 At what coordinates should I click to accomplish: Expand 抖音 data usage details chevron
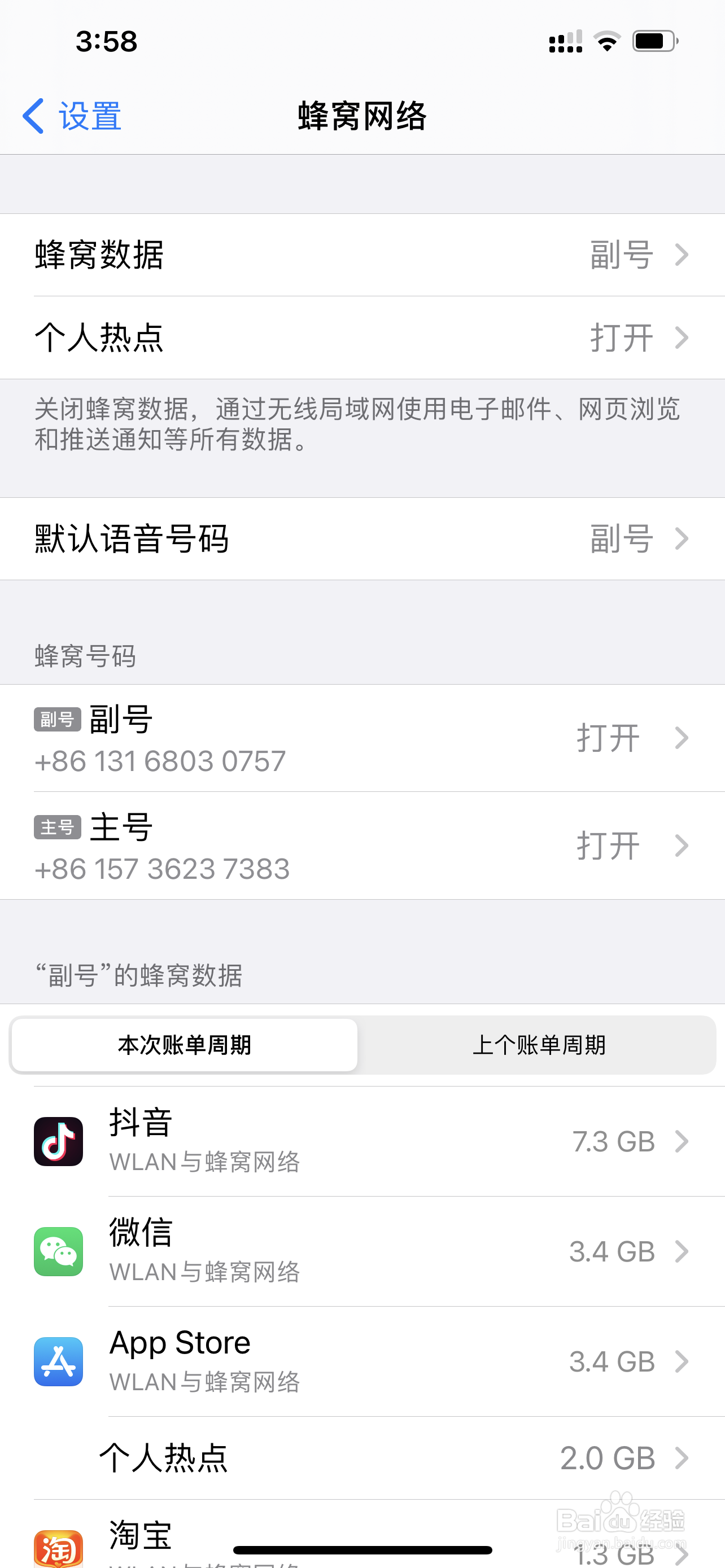coord(683,1141)
